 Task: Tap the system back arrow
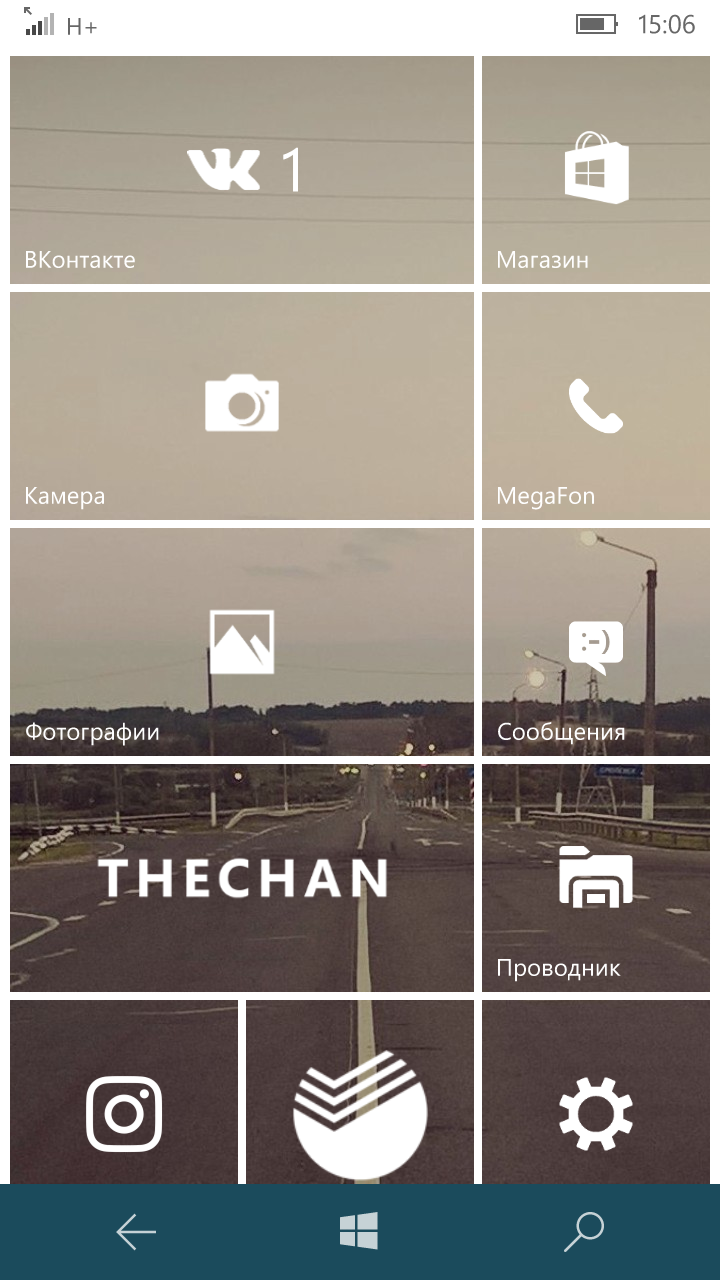click(136, 1232)
